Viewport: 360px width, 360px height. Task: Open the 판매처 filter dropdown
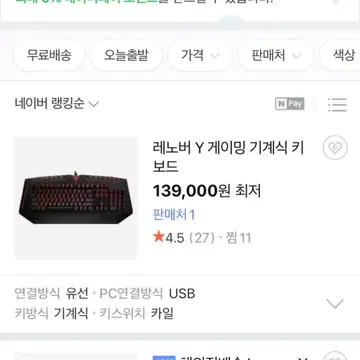click(276, 55)
